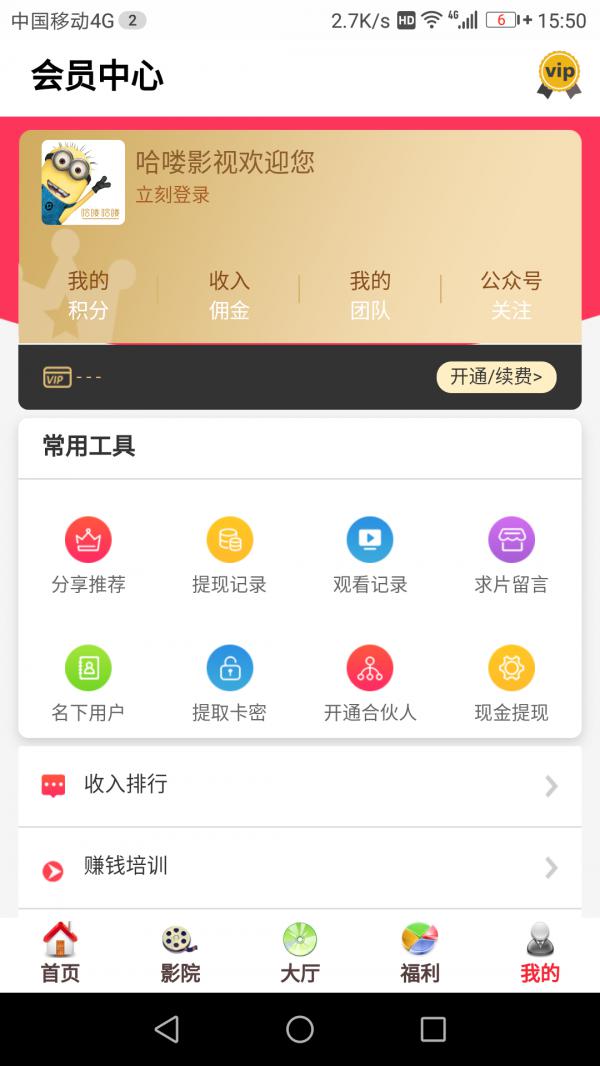
Task: Switch to the 首页 tab
Action: point(60,954)
